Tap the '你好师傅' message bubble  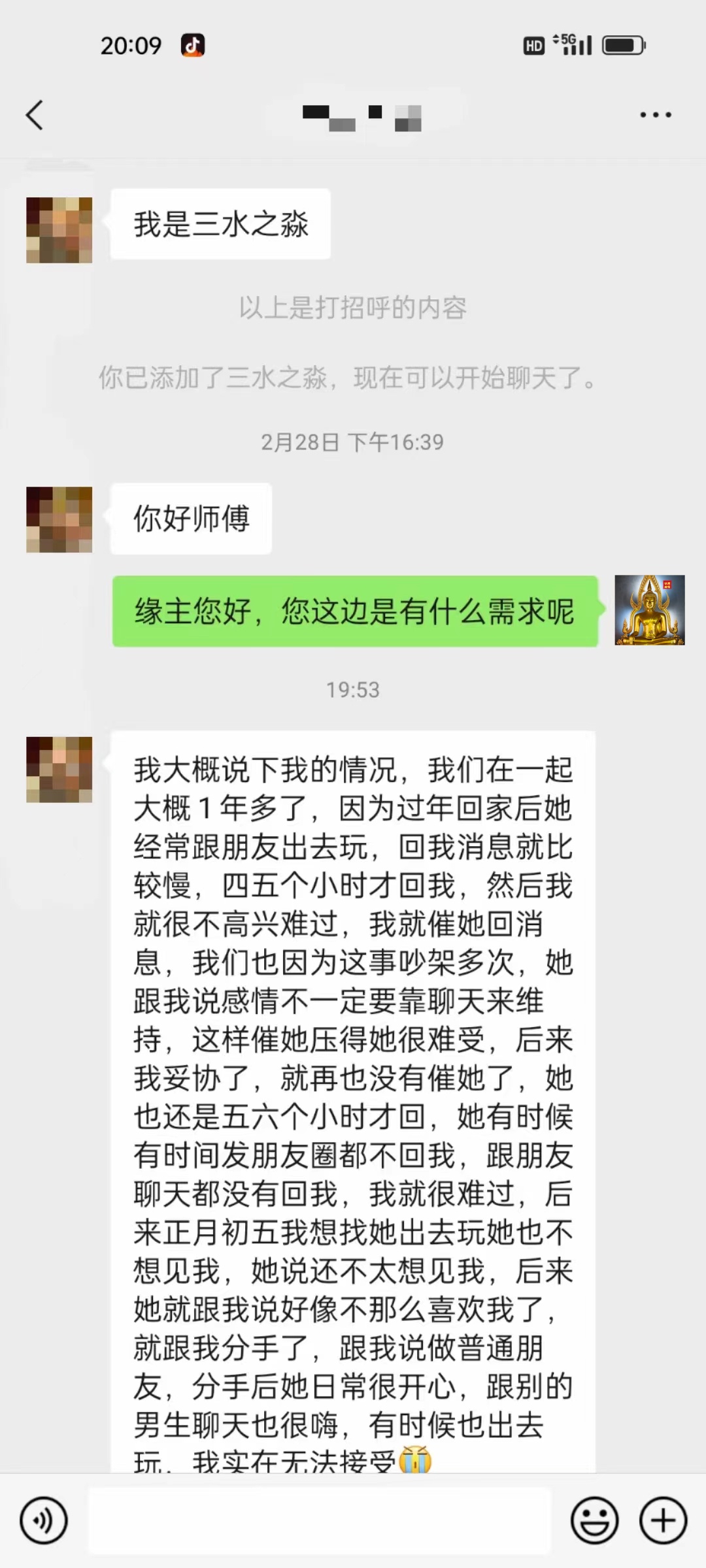pyautogui.click(x=190, y=518)
